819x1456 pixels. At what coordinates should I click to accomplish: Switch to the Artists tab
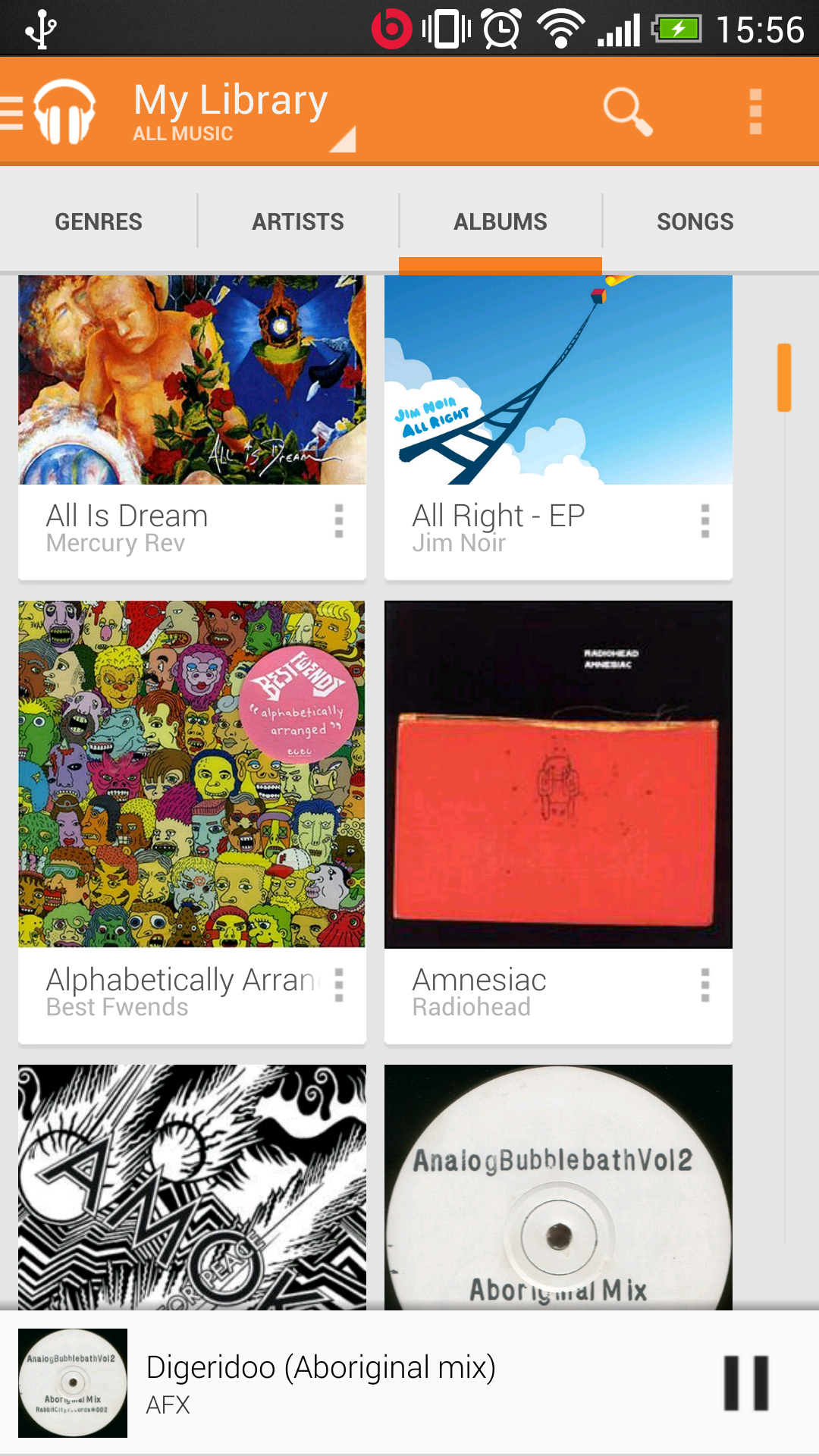tap(298, 221)
